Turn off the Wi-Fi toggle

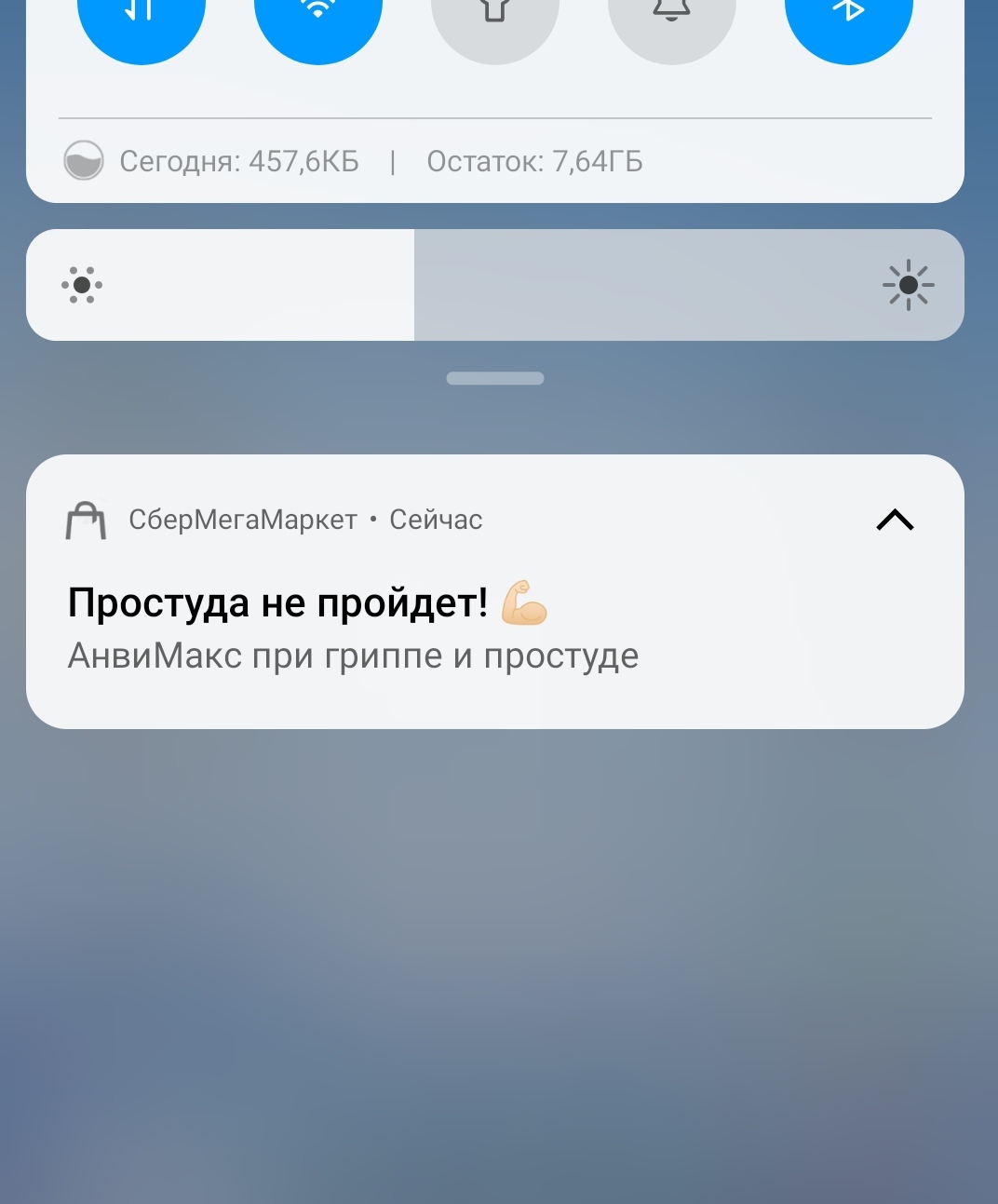317,19
